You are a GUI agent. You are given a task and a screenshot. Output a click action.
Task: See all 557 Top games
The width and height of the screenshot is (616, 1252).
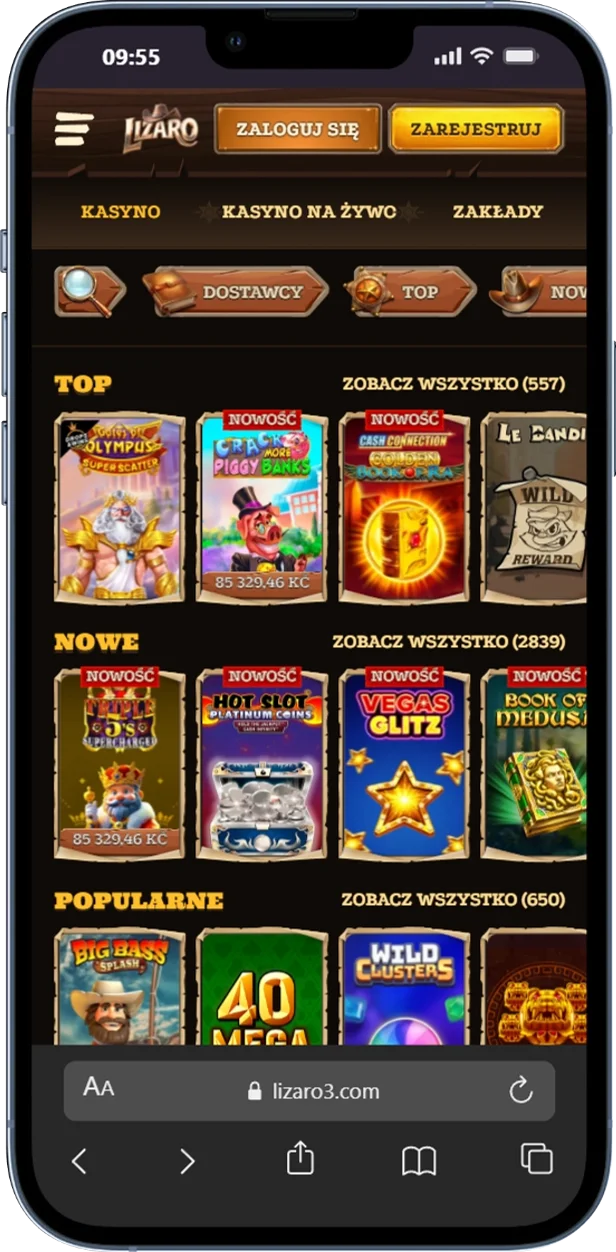[453, 384]
